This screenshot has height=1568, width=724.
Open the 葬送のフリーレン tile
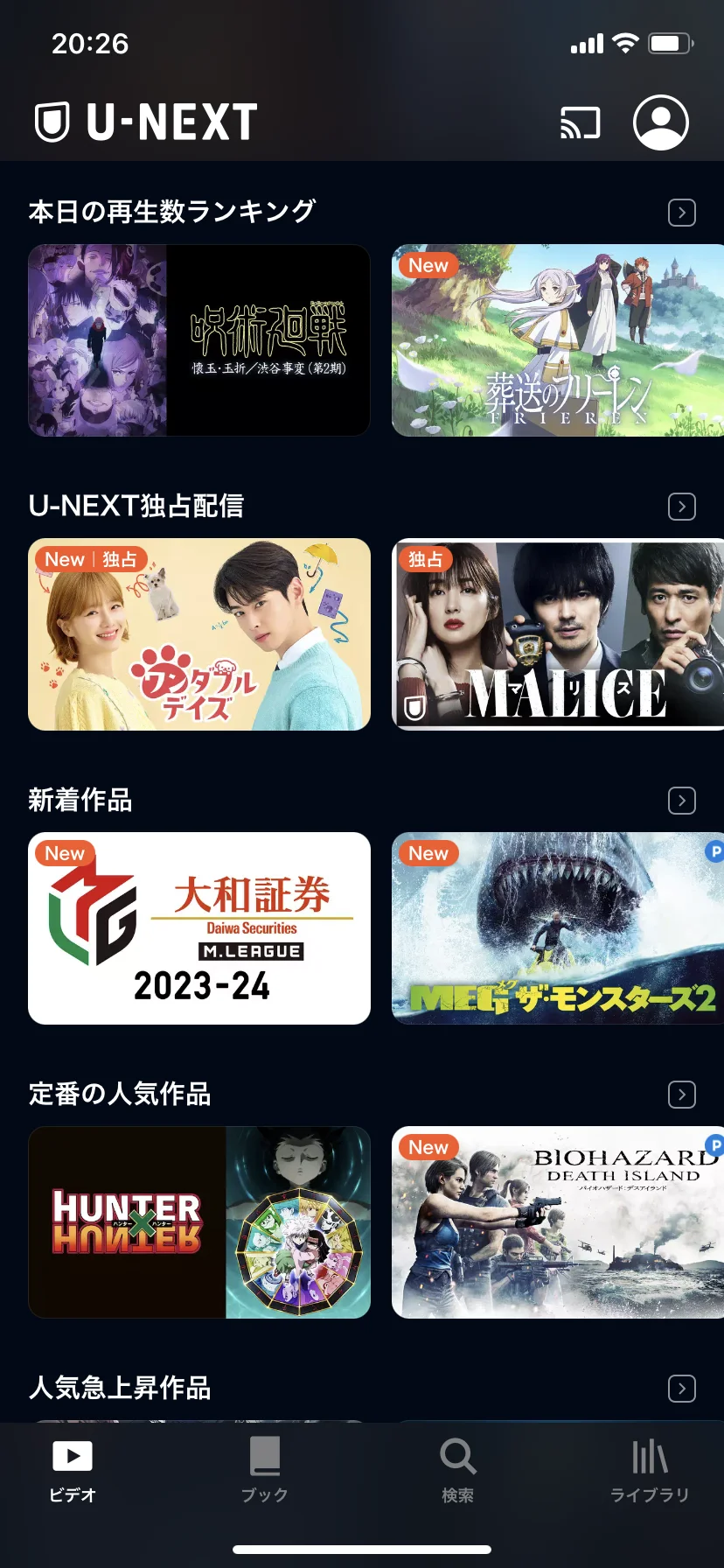pos(558,340)
